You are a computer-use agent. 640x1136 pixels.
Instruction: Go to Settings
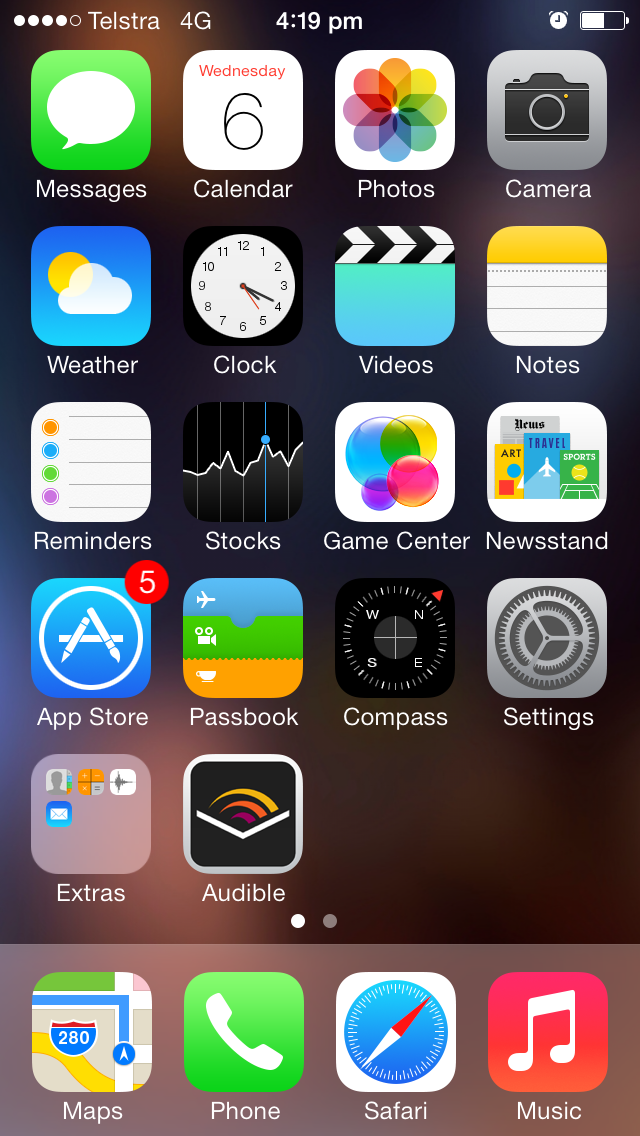point(547,638)
